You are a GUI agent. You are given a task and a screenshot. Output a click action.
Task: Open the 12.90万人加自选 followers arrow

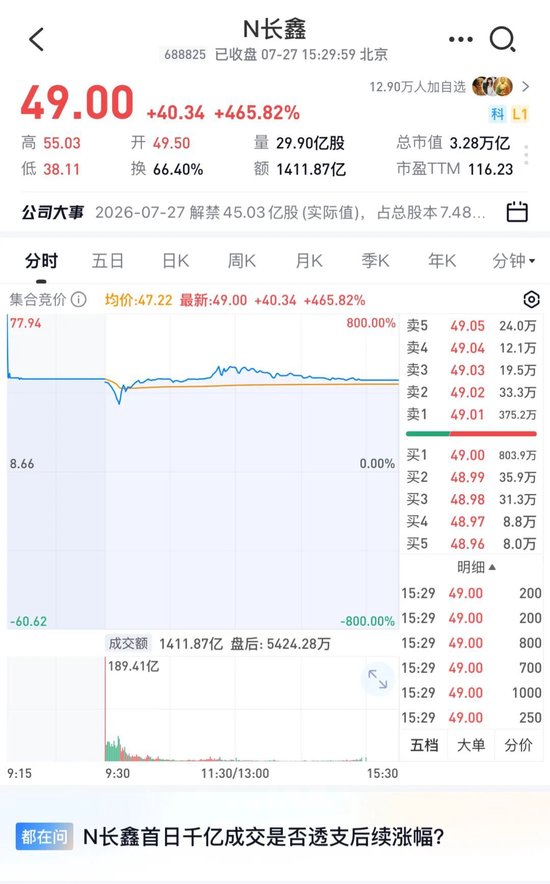coord(525,86)
